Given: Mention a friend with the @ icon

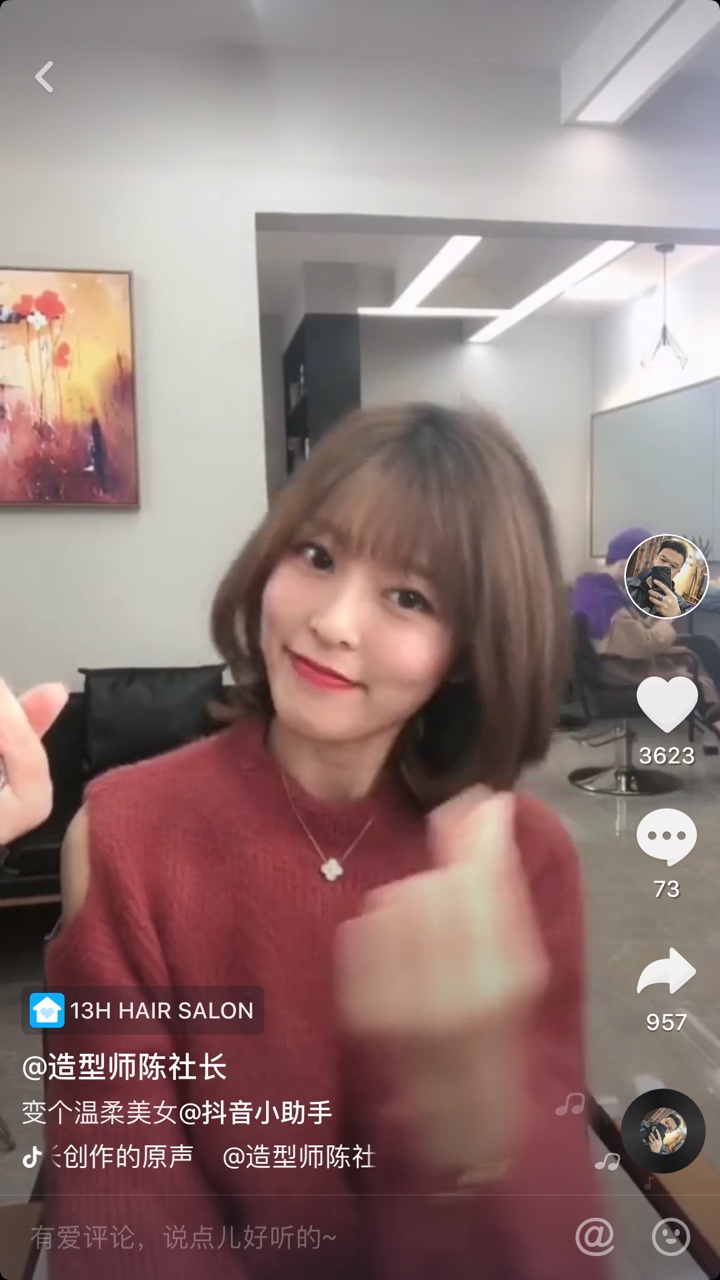Looking at the screenshot, I should [595, 1238].
